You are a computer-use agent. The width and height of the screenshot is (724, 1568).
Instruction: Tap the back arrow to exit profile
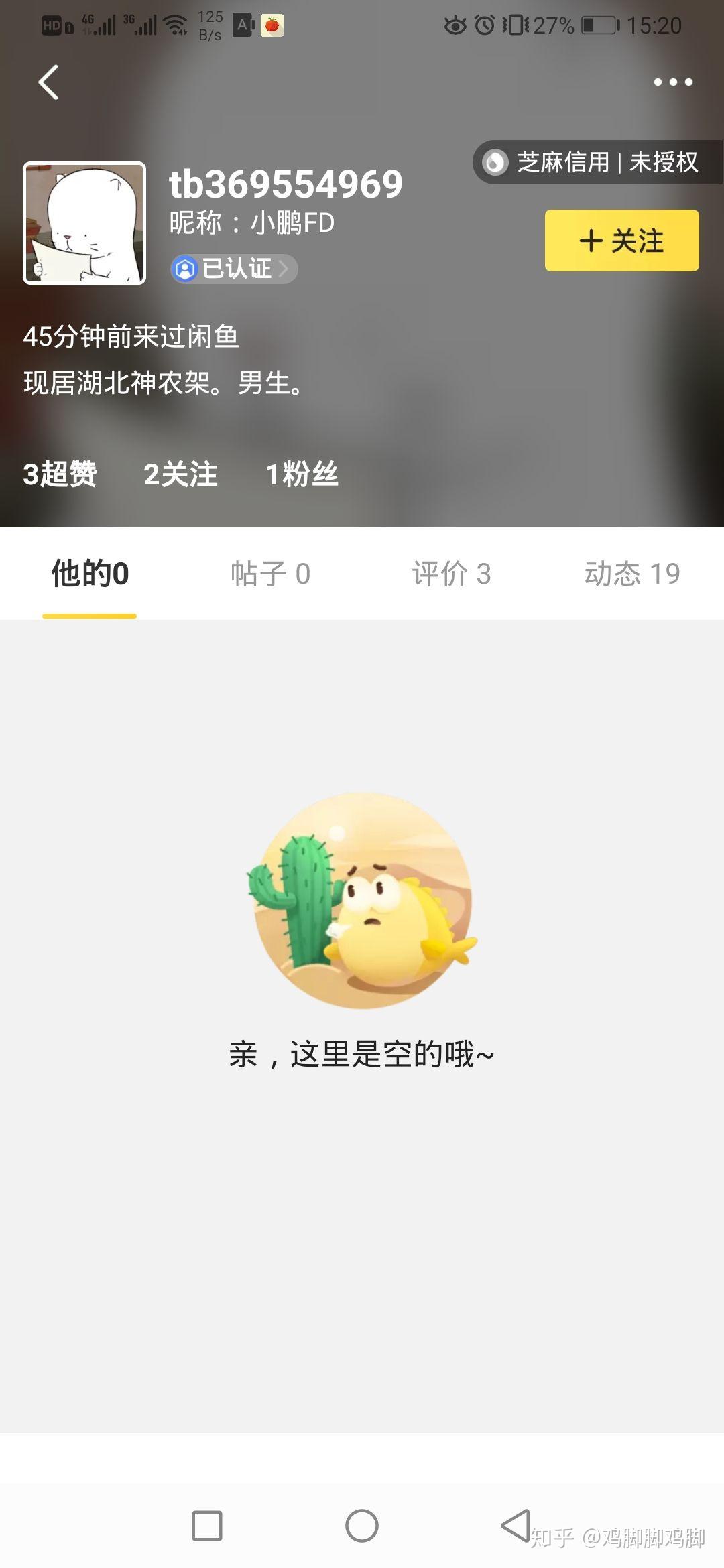coord(48,82)
